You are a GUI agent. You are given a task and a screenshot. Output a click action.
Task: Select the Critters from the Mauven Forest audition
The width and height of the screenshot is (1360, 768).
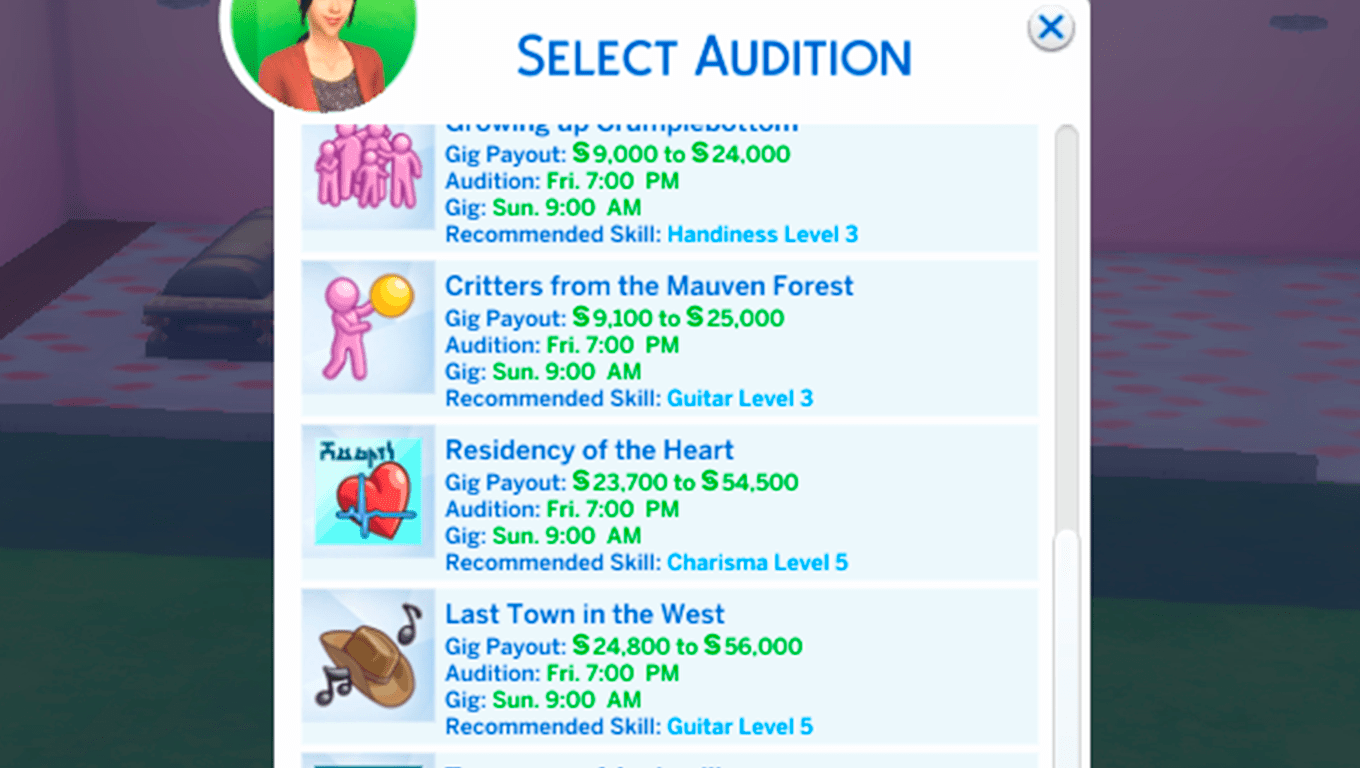click(x=669, y=340)
